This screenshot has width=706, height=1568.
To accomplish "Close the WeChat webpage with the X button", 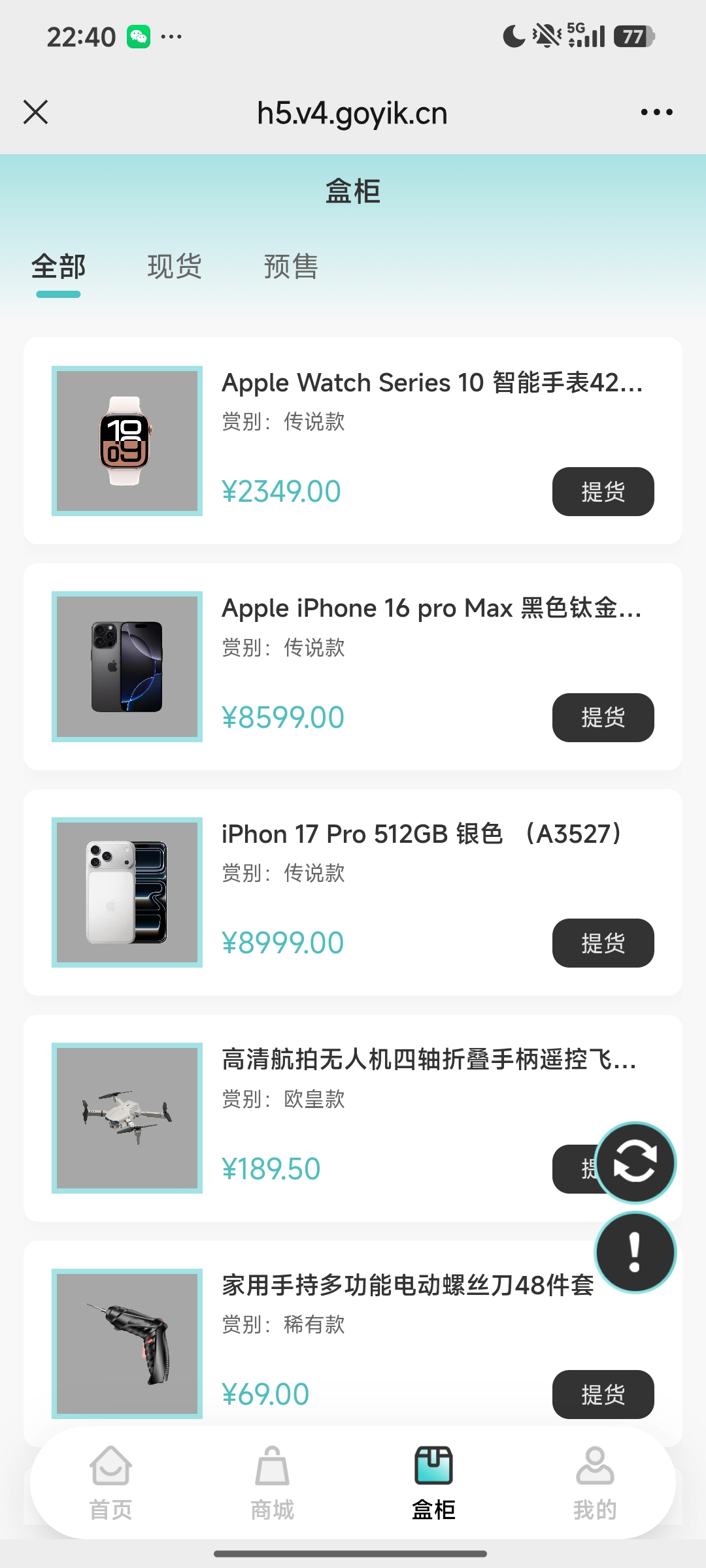I will pos(36,112).
